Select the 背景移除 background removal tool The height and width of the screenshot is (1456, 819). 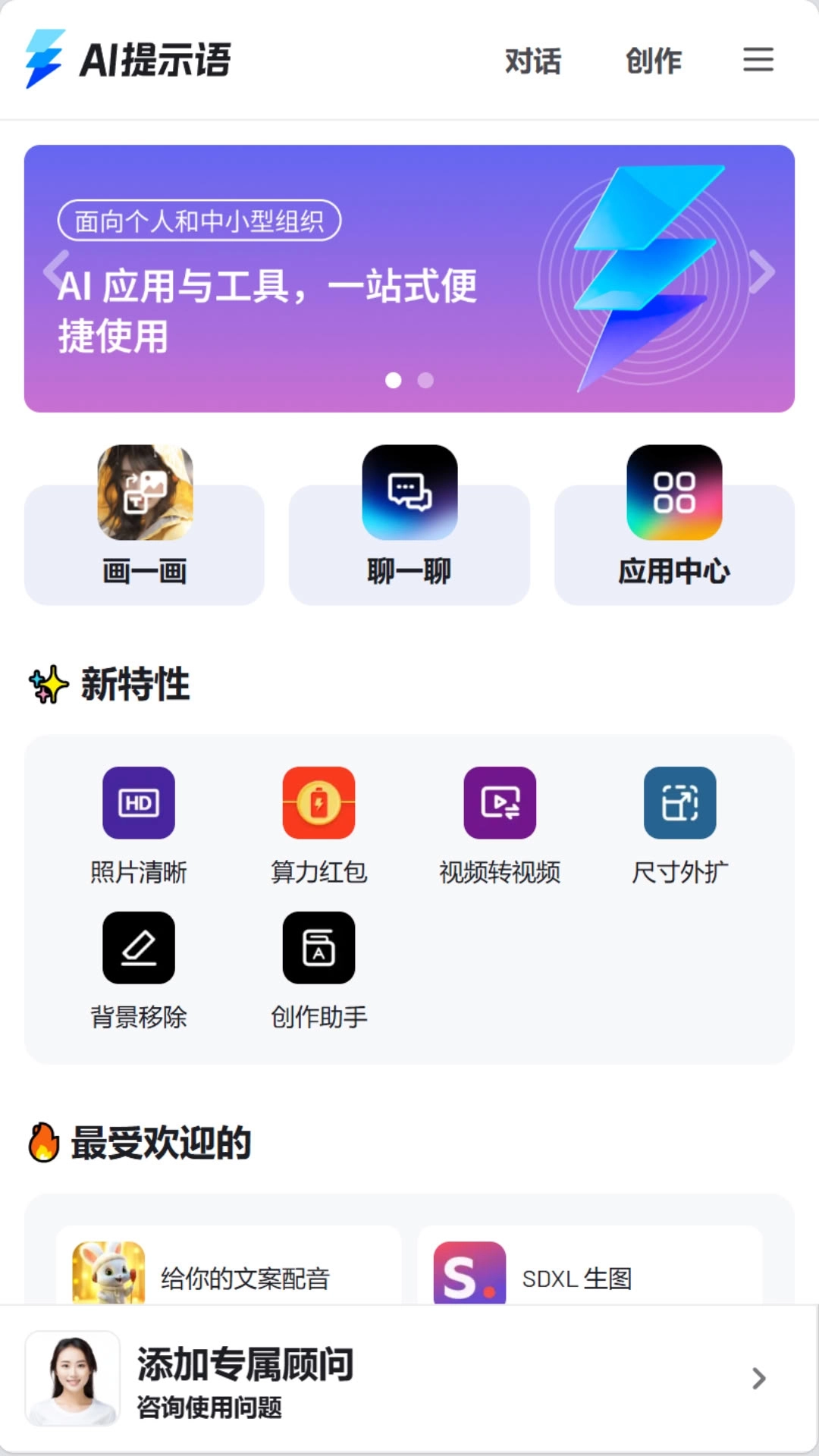point(139,971)
